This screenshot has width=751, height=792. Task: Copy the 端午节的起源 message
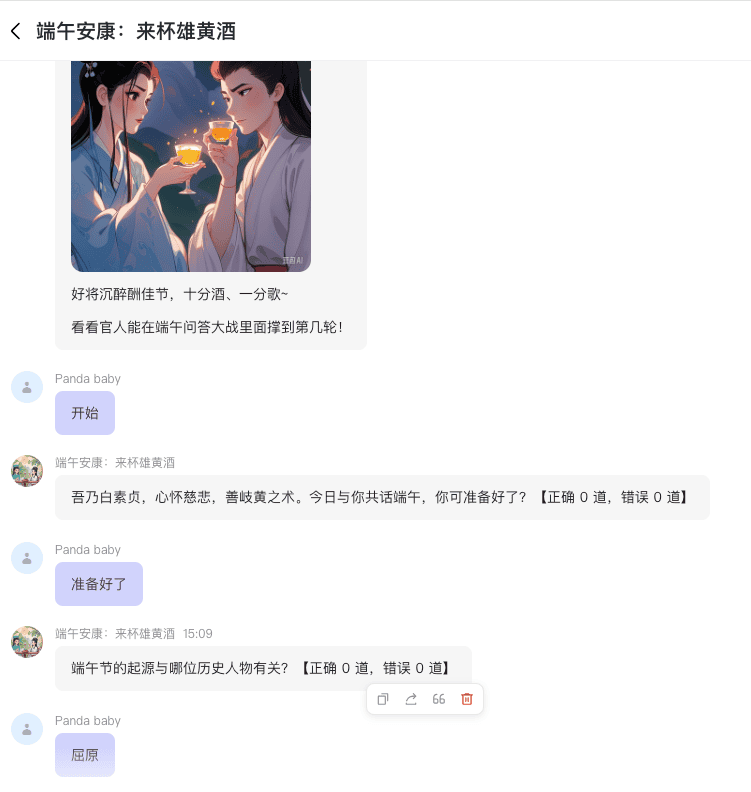click(383, 699)
